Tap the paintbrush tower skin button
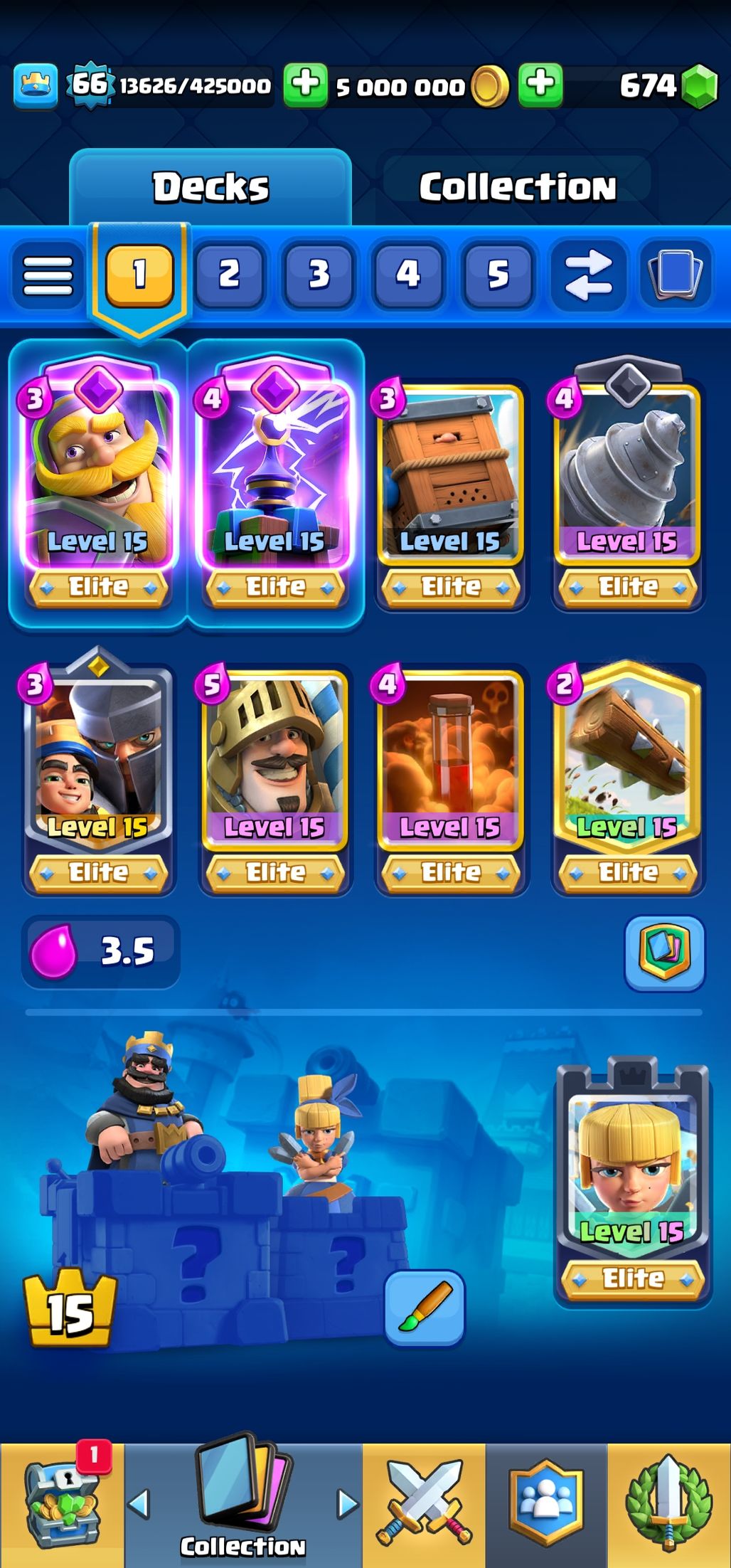Viewport: 731px width, 1568px height. pyautogui.click(x=425, y=1309)
